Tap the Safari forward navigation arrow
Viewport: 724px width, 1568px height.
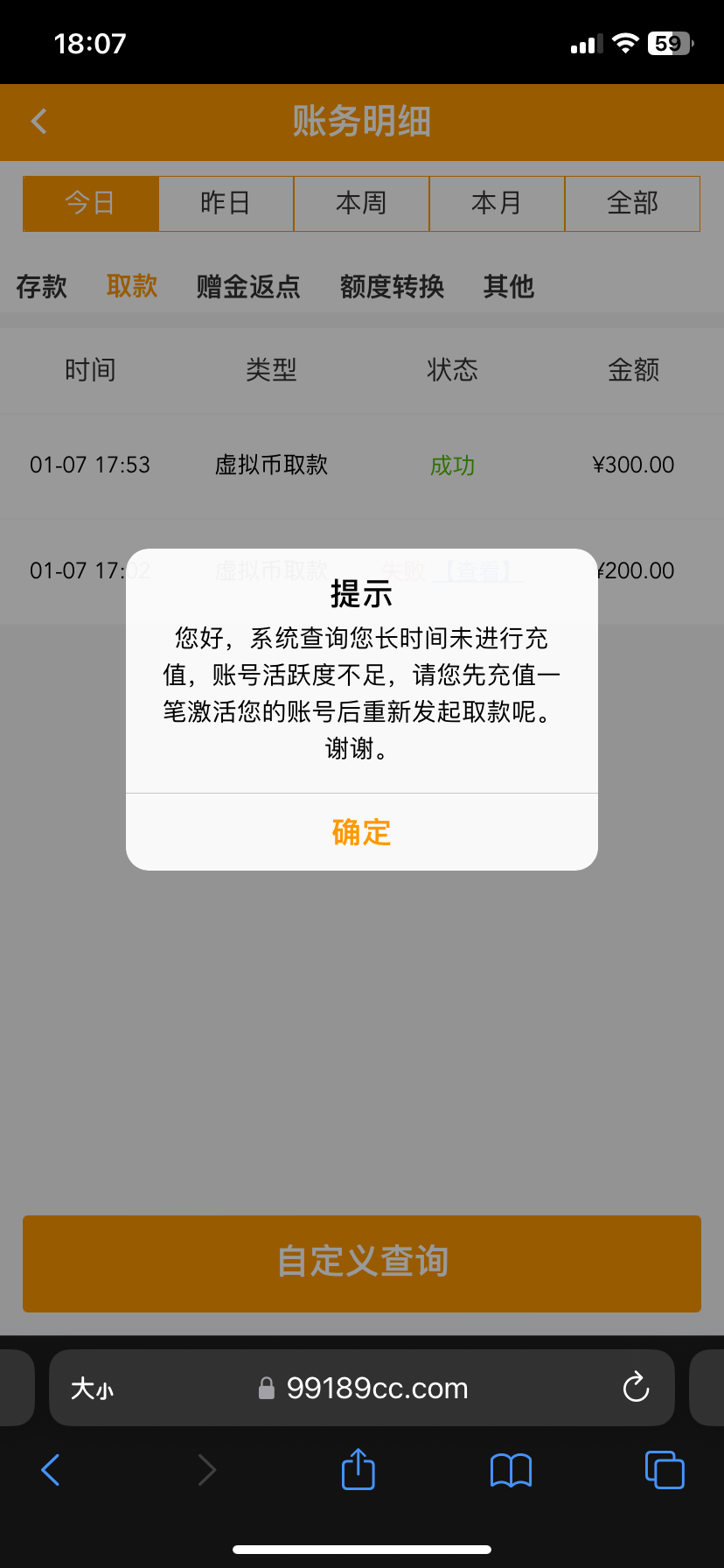pyautogui.click(x=206, y=1470)
